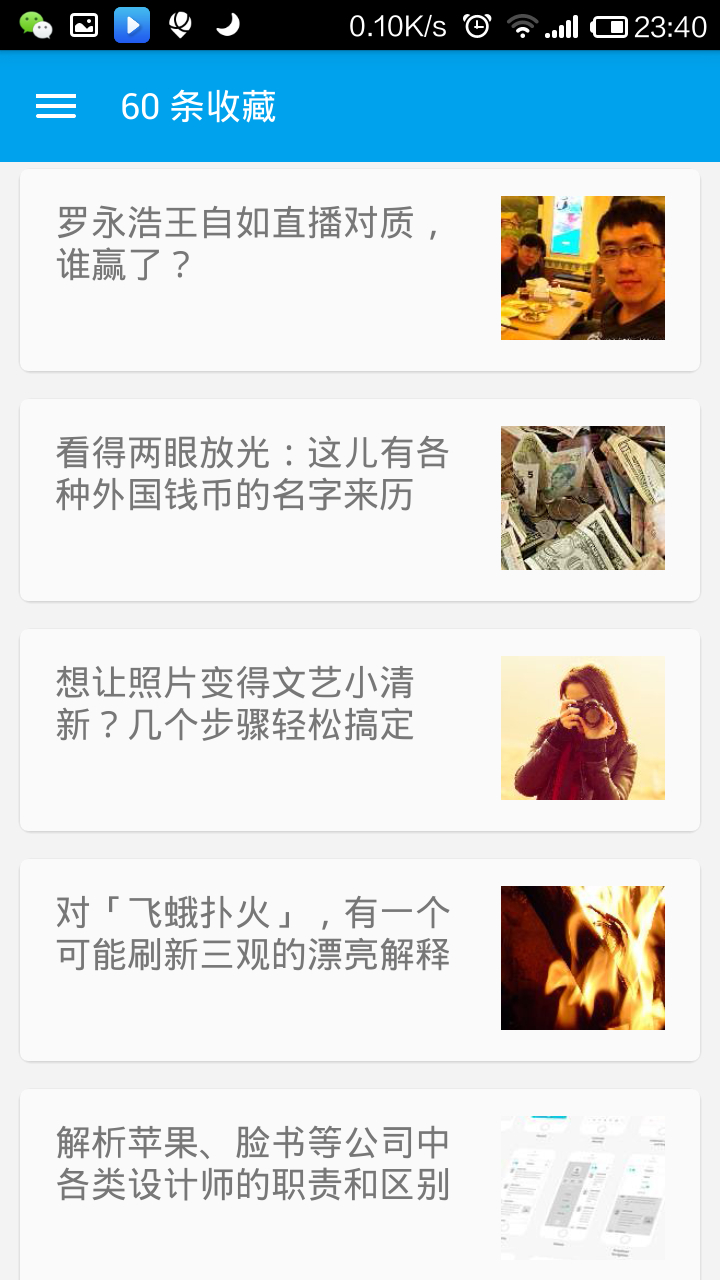Read the 想让照片变得文艺小清新 article
The width and height of the screenshot is (720, 1280).
(360, 730)
